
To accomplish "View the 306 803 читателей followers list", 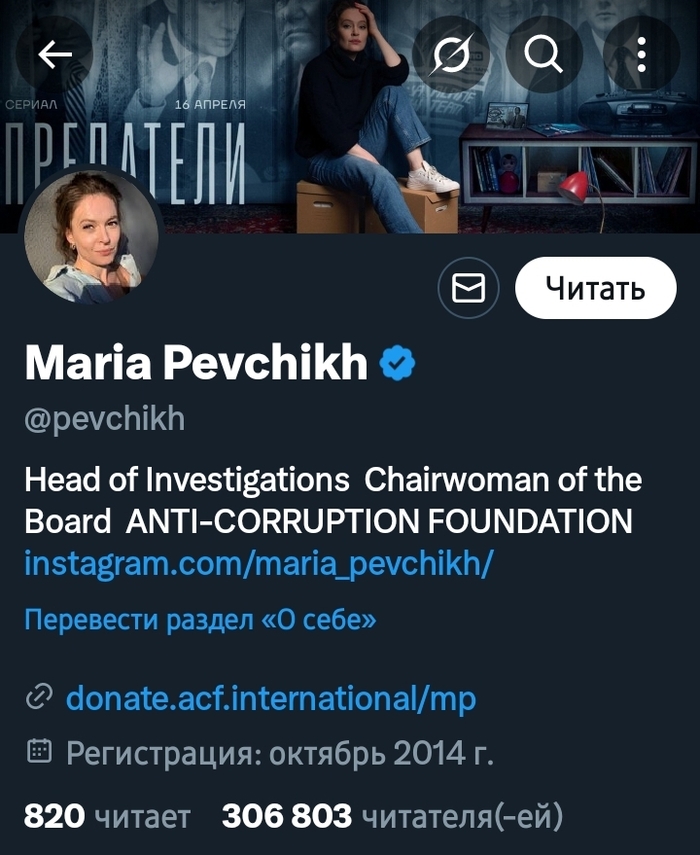I will (392, 816).
